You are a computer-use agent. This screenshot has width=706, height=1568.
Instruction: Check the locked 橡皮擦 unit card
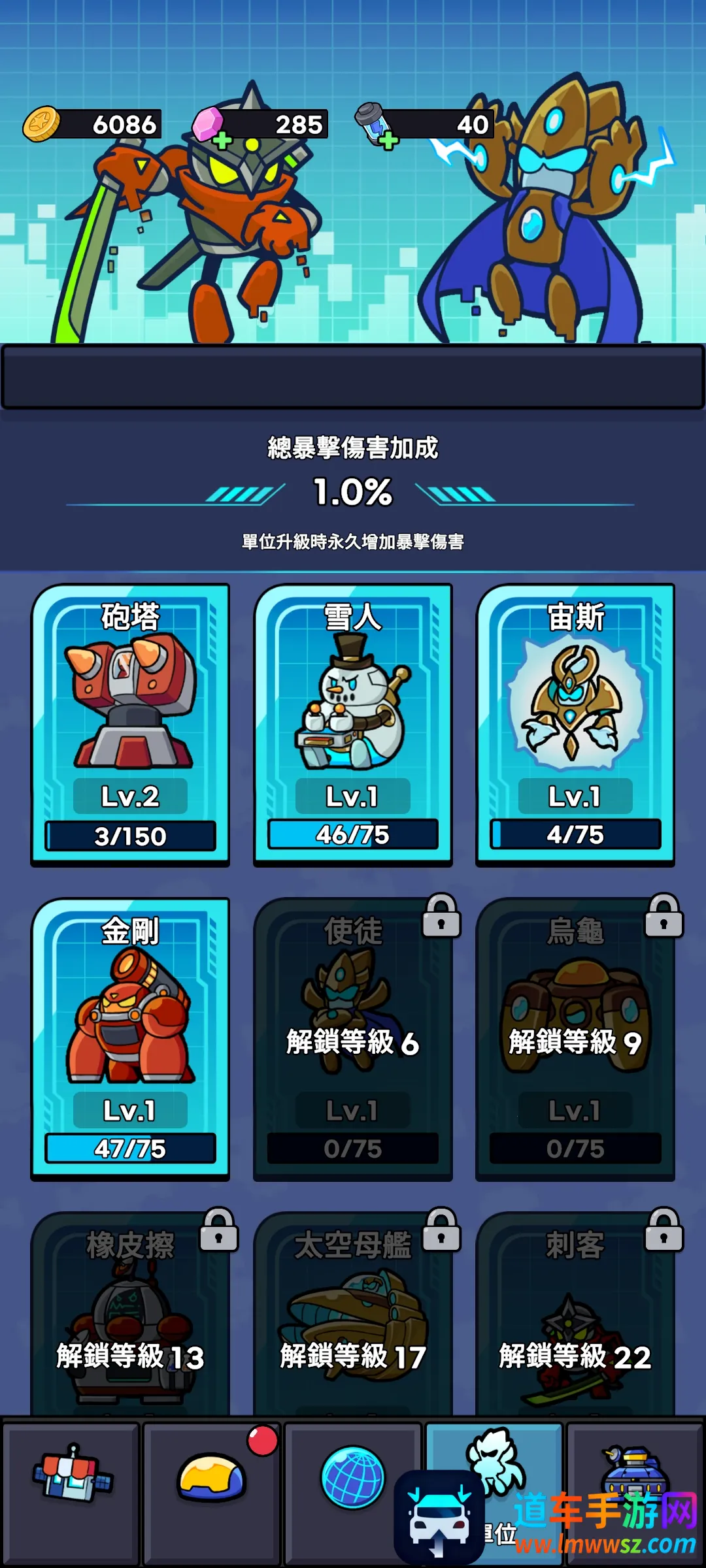pyautogui.click(x=130, y=1313)
